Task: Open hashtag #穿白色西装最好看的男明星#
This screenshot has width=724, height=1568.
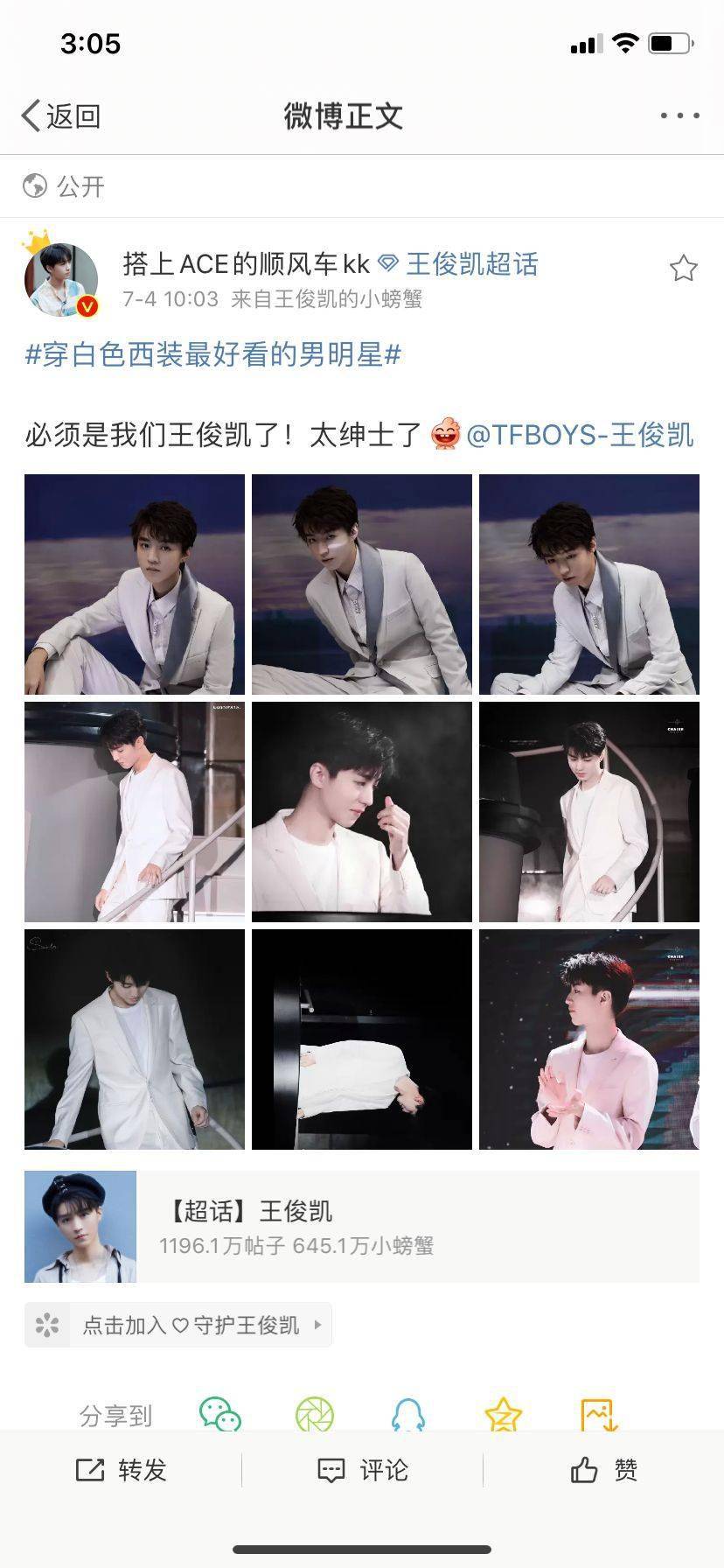Action: 213,354
